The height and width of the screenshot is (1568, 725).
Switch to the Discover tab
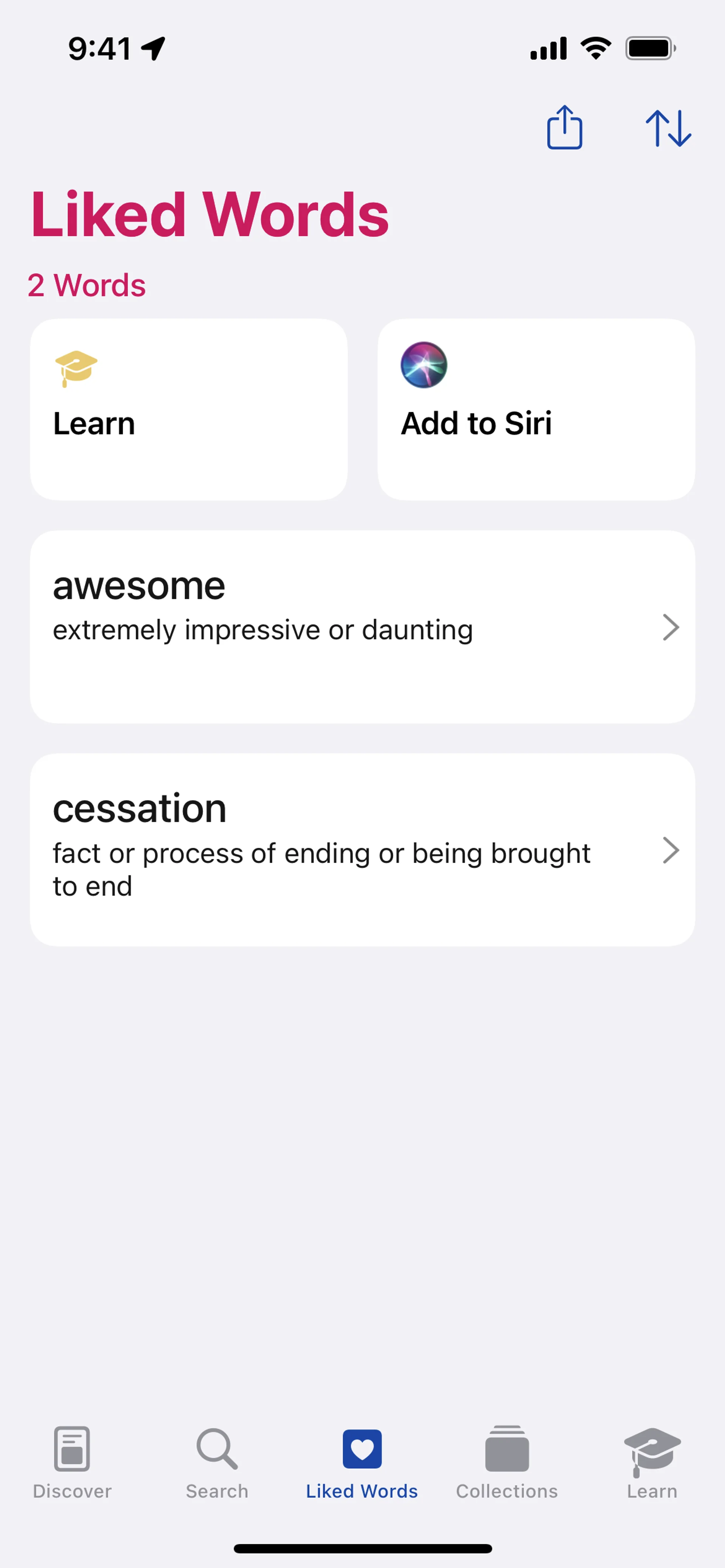coord(72,1463)
